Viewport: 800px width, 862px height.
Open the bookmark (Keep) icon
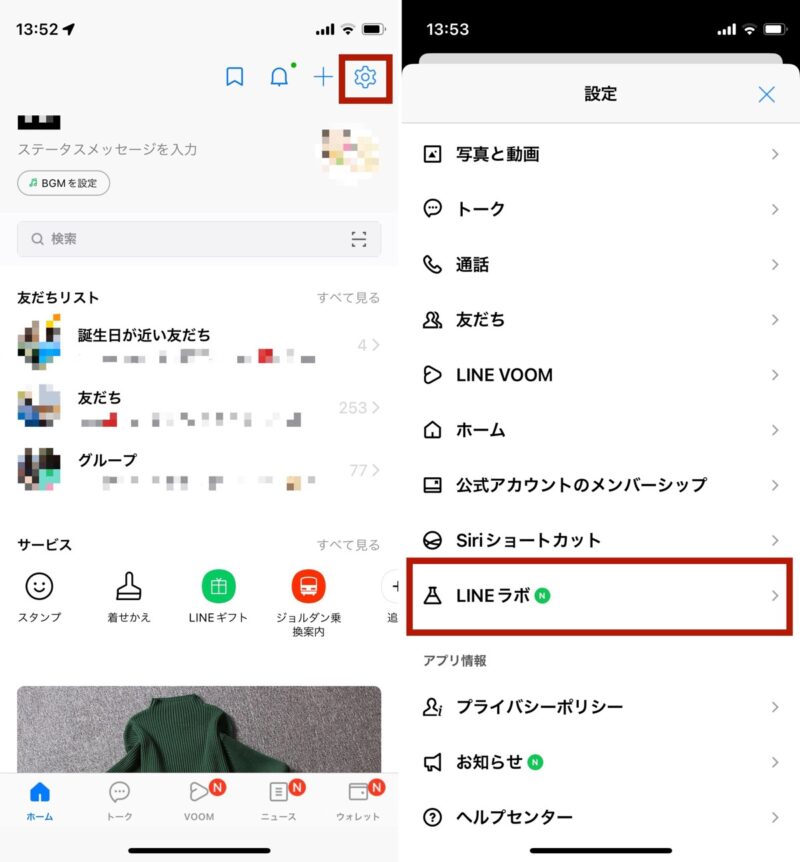(235, 77)
